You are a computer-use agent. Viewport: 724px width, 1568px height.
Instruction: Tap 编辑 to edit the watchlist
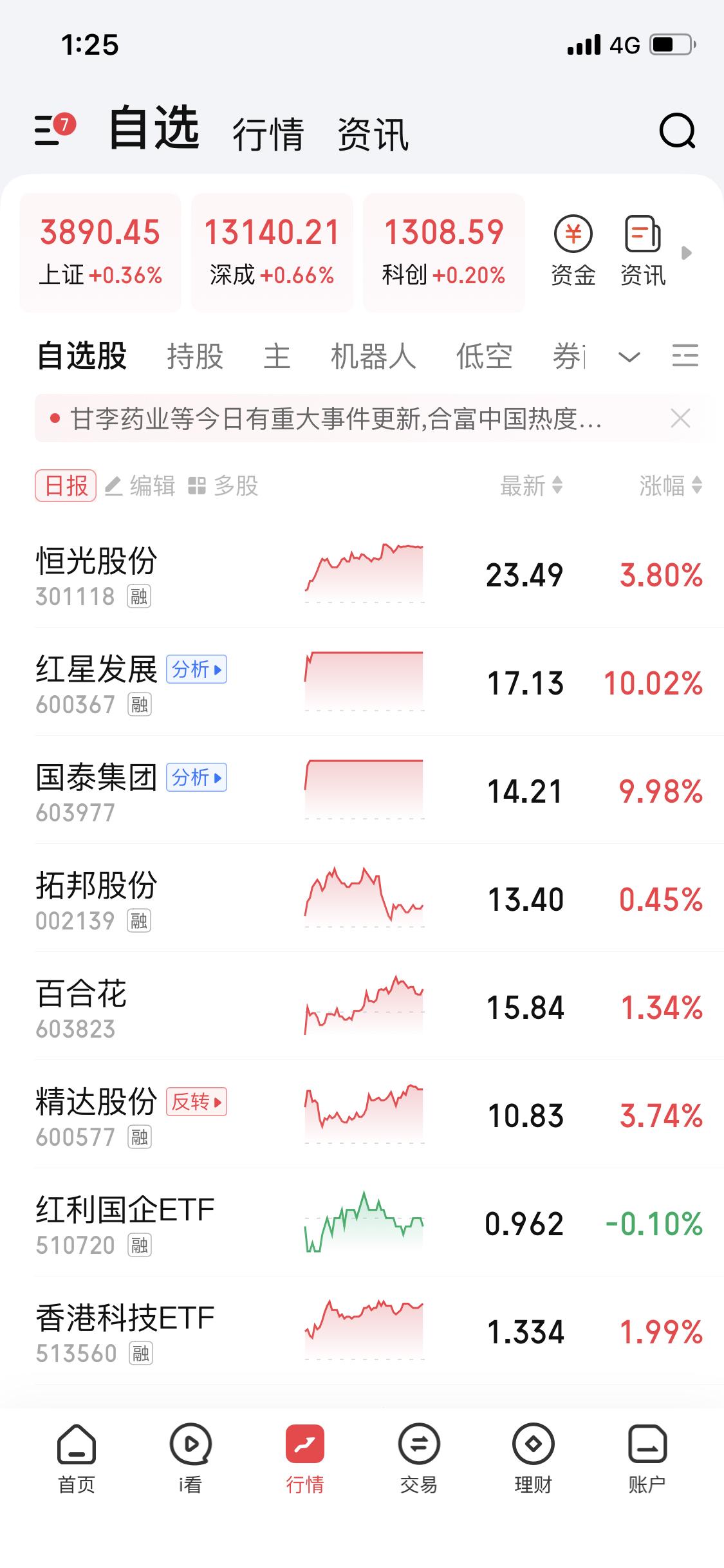click(140, 485)
